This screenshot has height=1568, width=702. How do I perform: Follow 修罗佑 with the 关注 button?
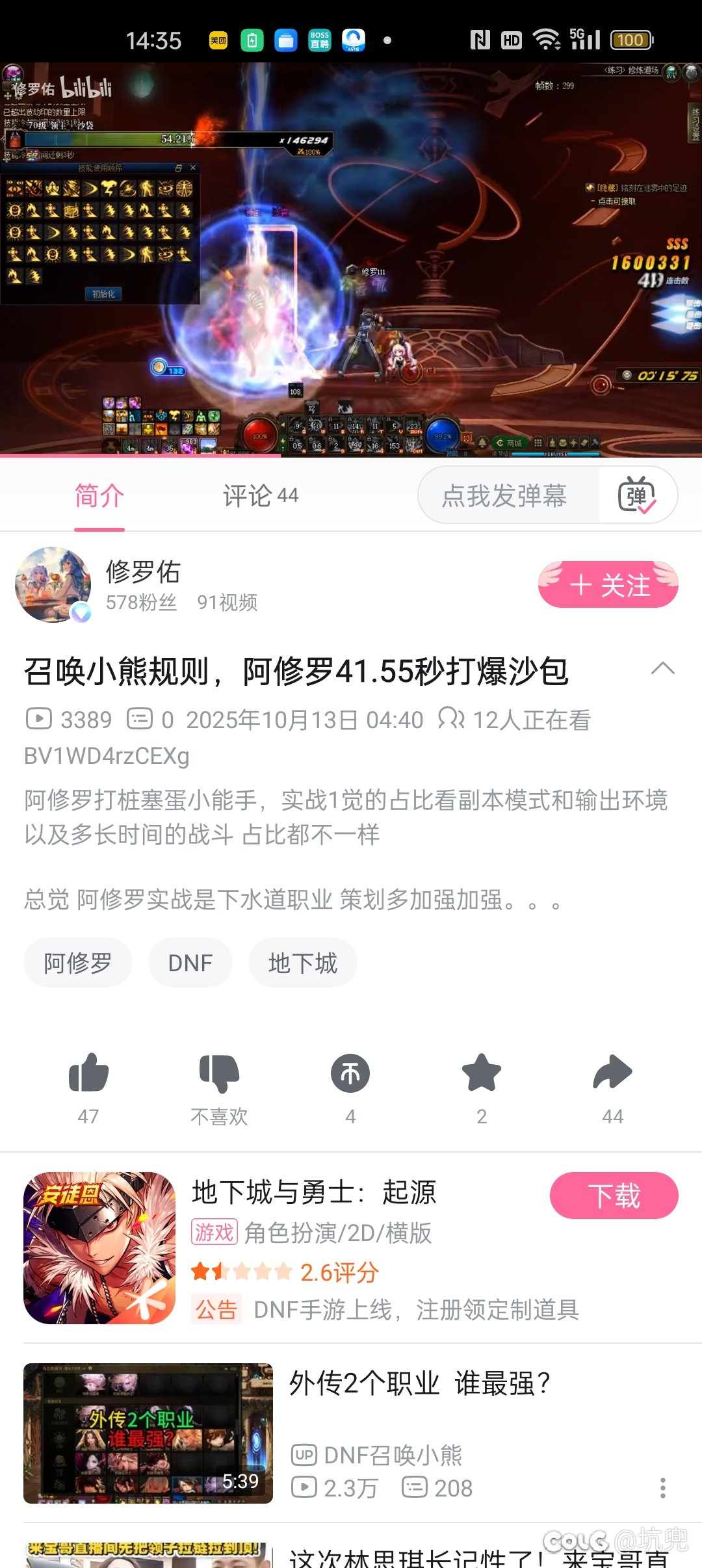[x=608, y=585]
